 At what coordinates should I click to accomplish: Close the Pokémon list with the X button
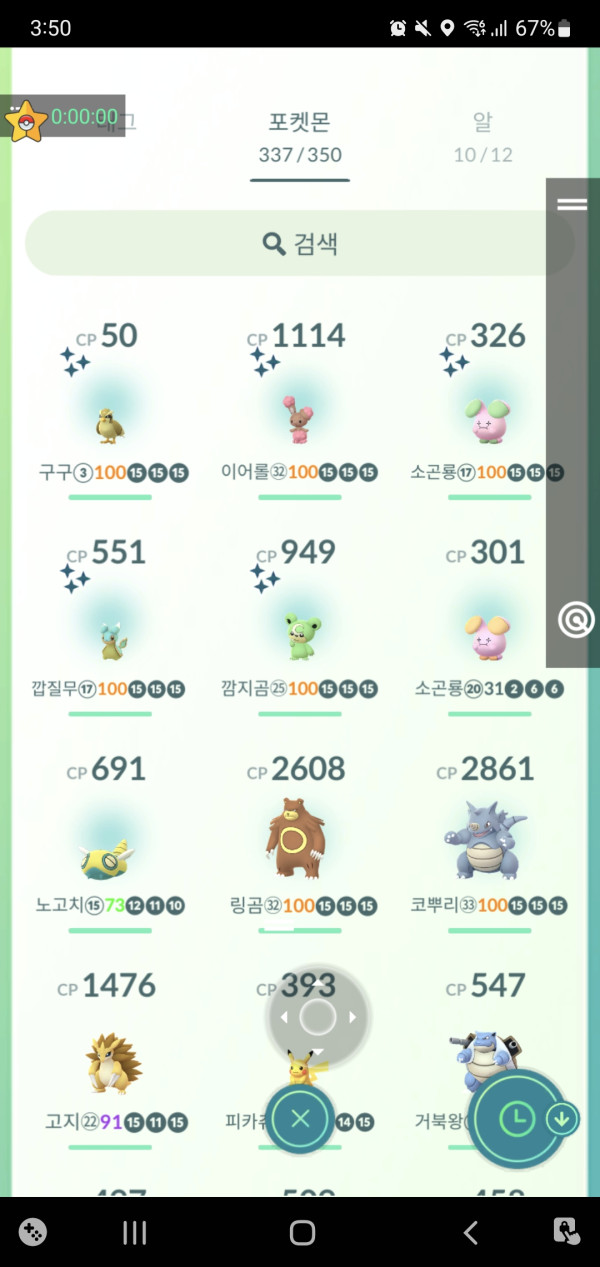coord(300,1118)
